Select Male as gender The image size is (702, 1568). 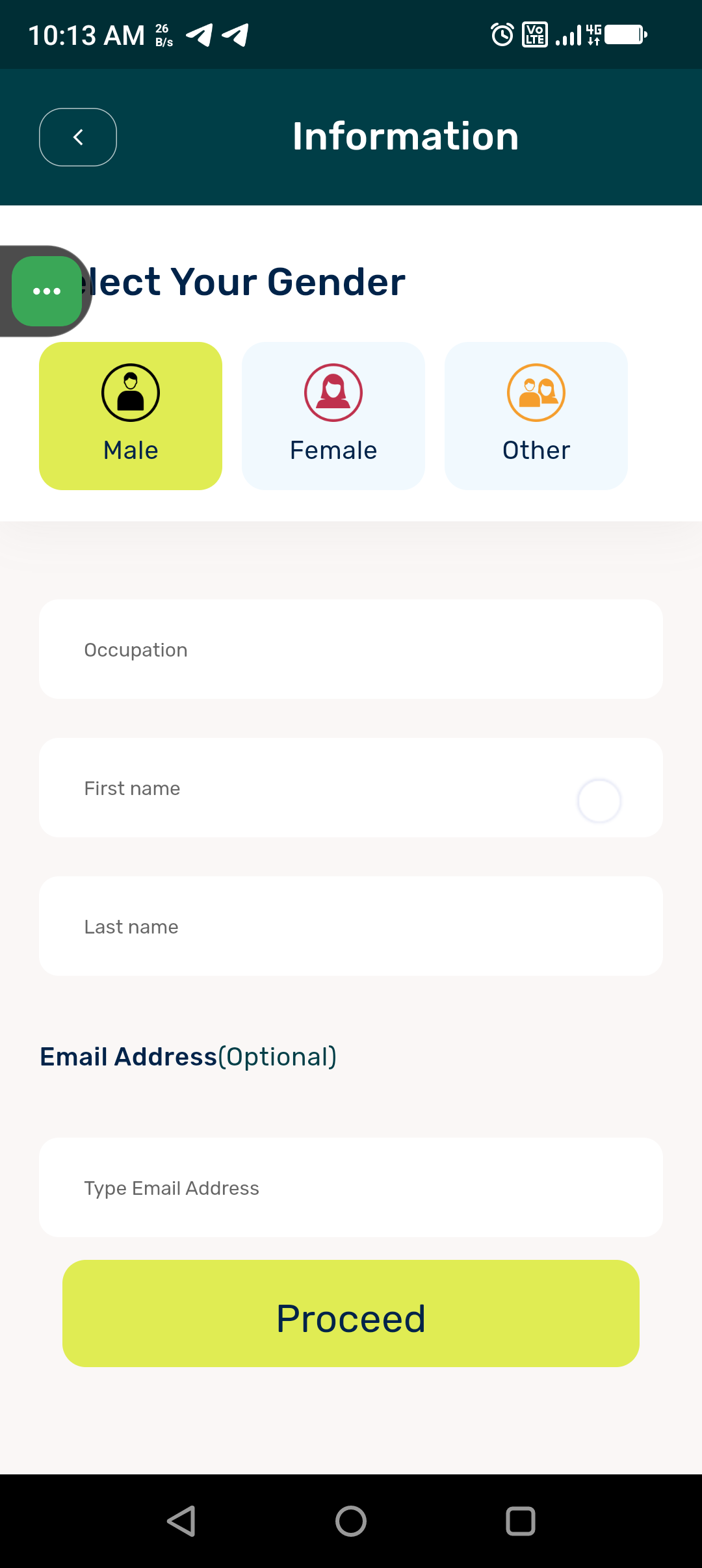click(131, 416)
